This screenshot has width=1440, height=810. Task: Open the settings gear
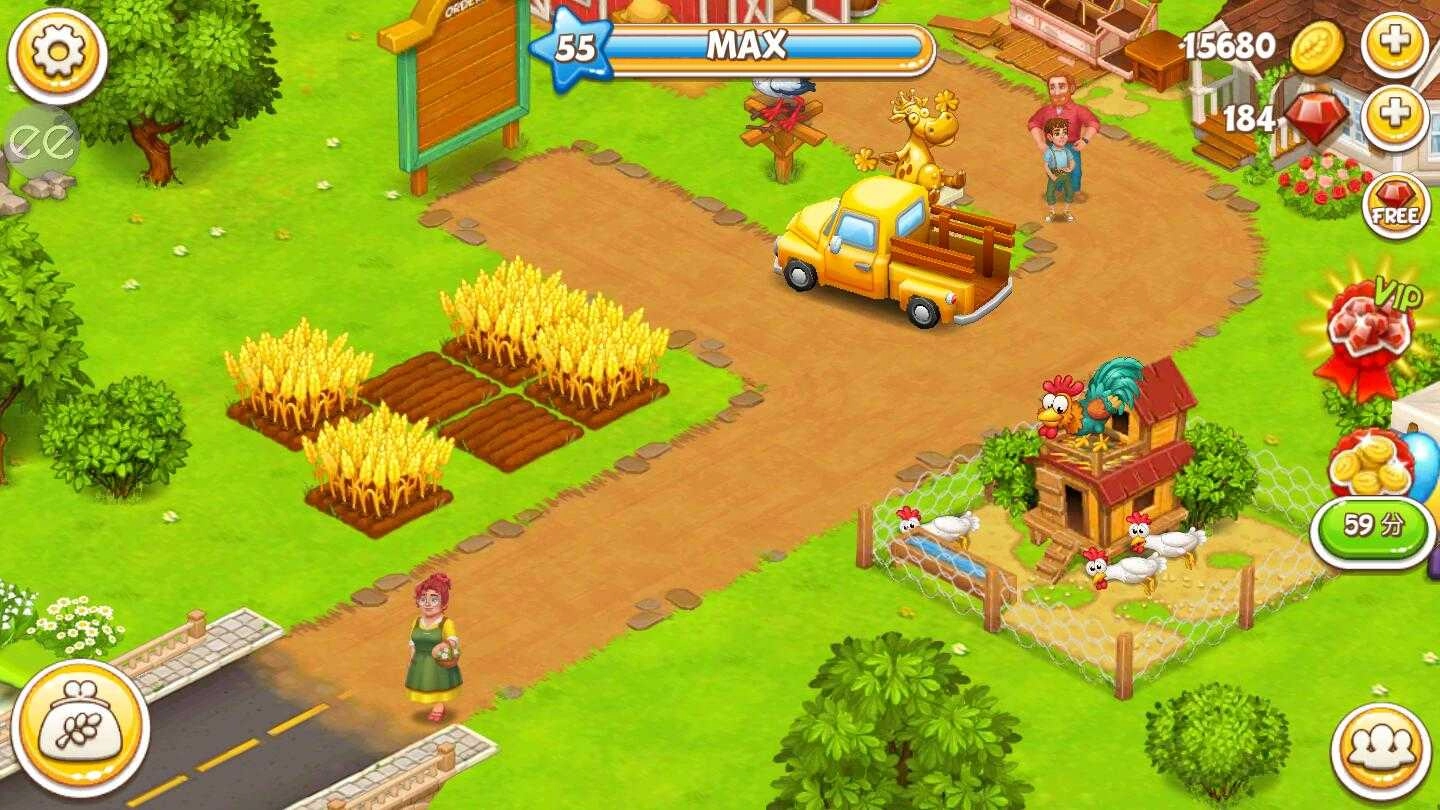pyautogui.click(x=57, y=55)
